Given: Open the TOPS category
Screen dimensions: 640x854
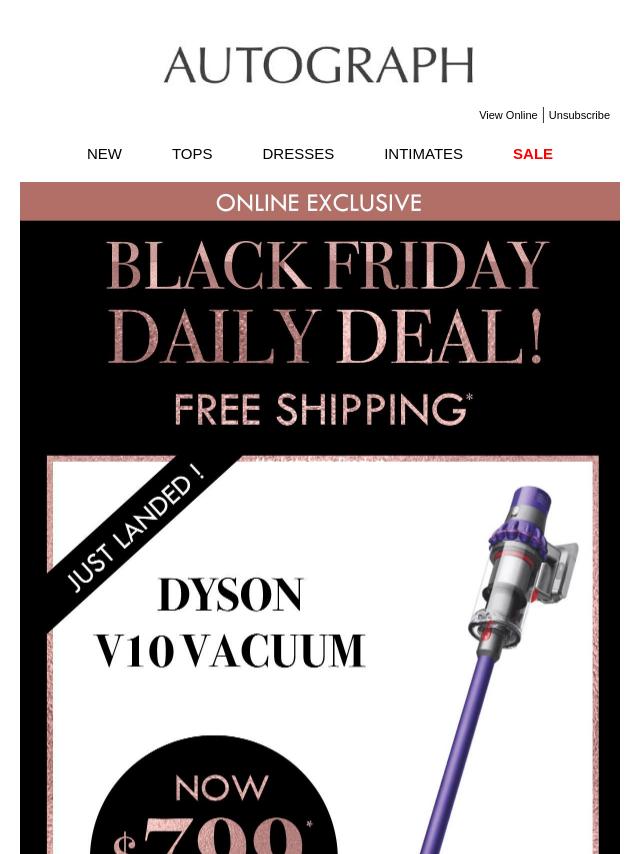Looking at the screenshot, I should tap(192, 154).
